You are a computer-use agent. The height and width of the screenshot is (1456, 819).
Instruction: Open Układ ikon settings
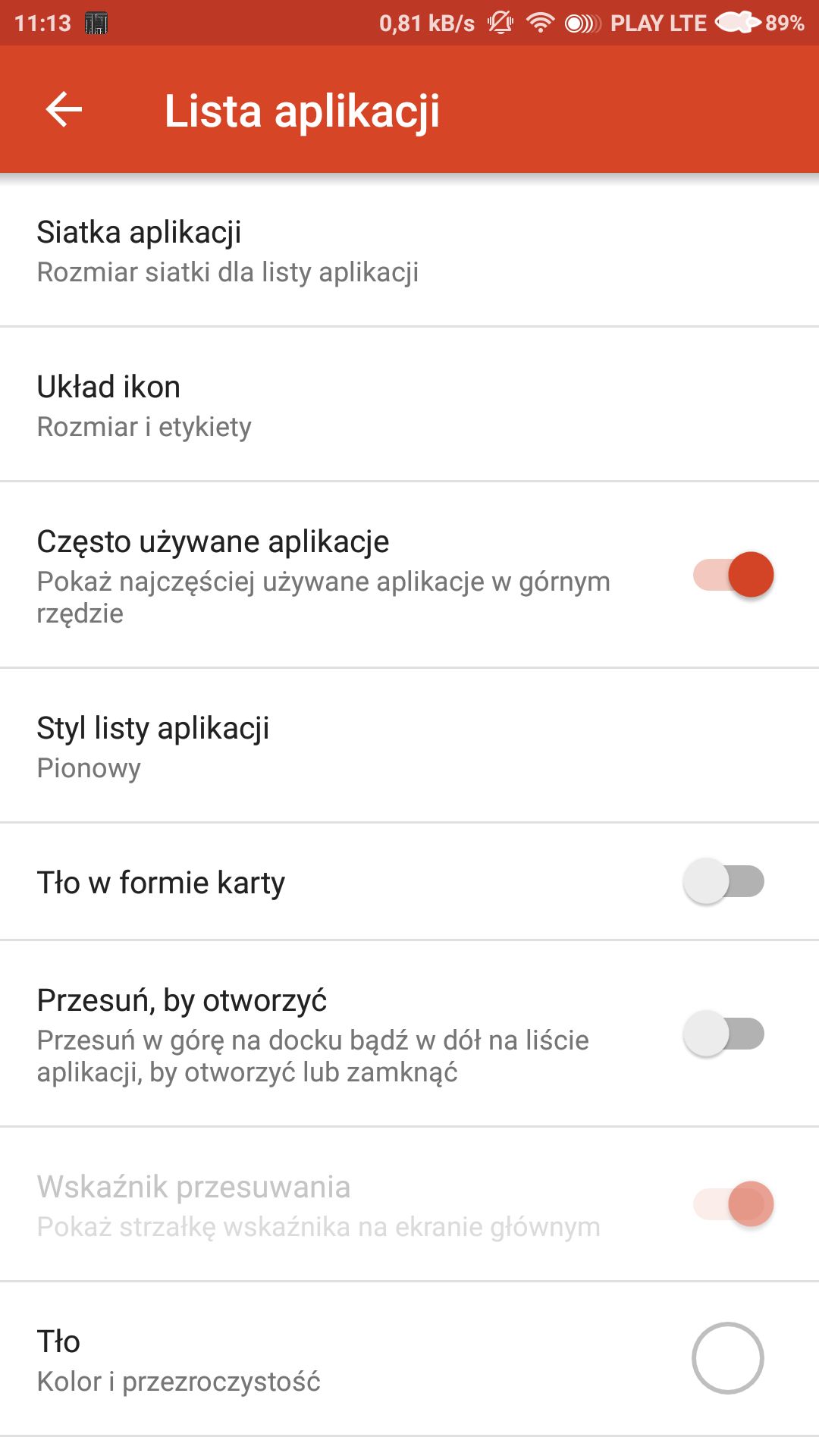[x=409, y=405]
